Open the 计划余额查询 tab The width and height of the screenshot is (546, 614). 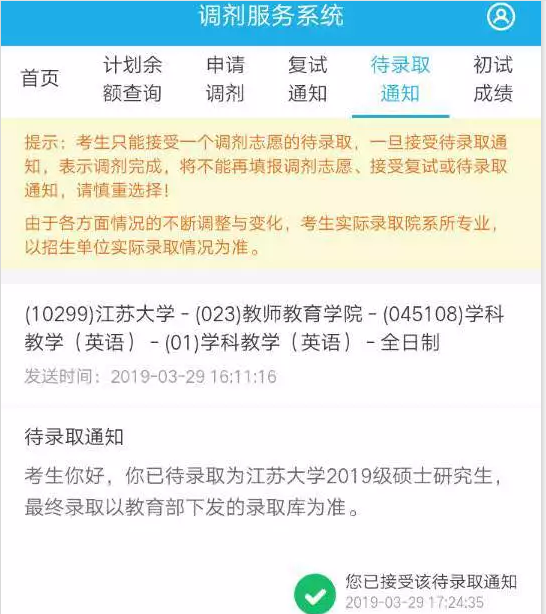(x=132, y=79)
